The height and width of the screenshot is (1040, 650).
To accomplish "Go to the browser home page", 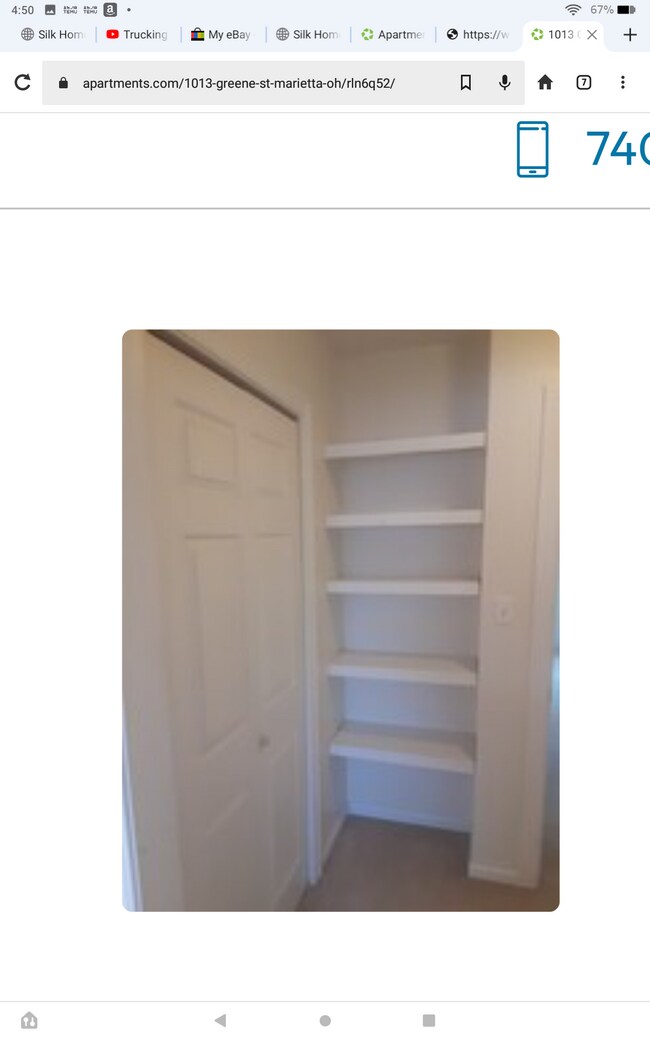I will [545, 83].
